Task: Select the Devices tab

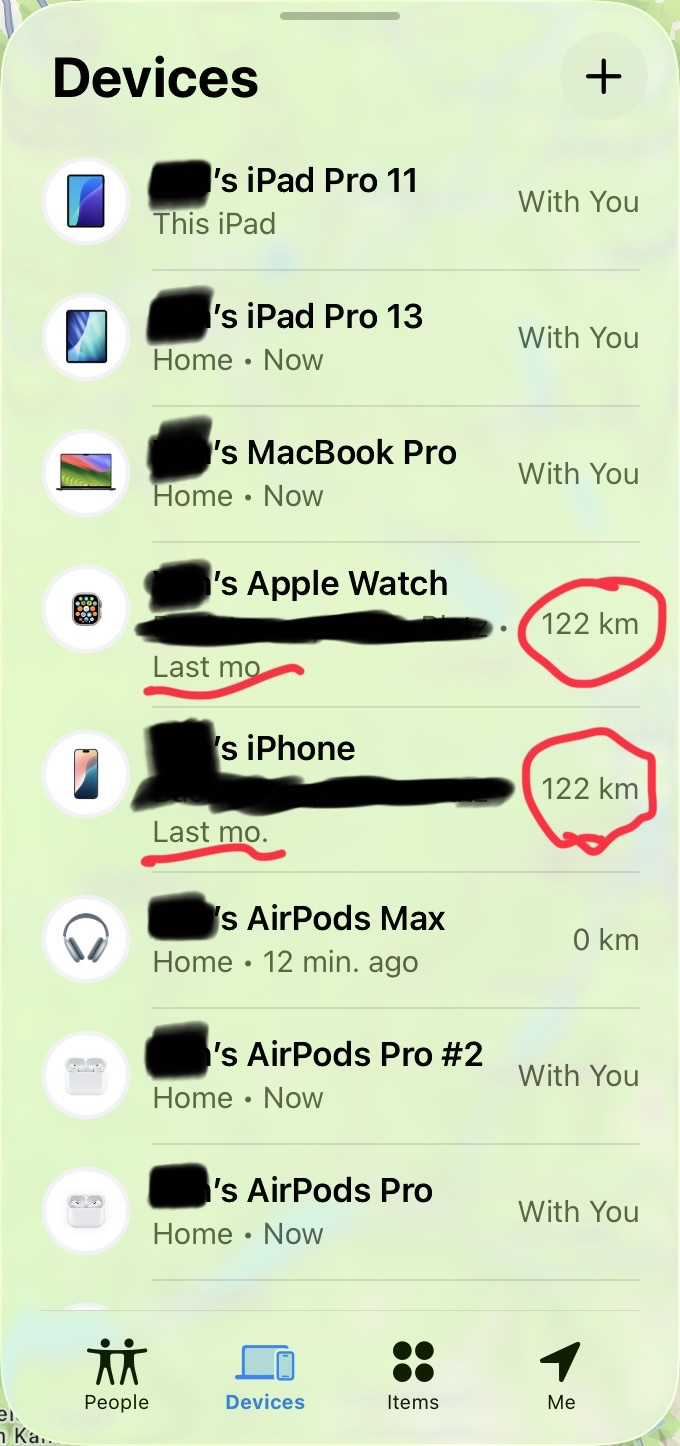Action: [x=265, y=1376]
